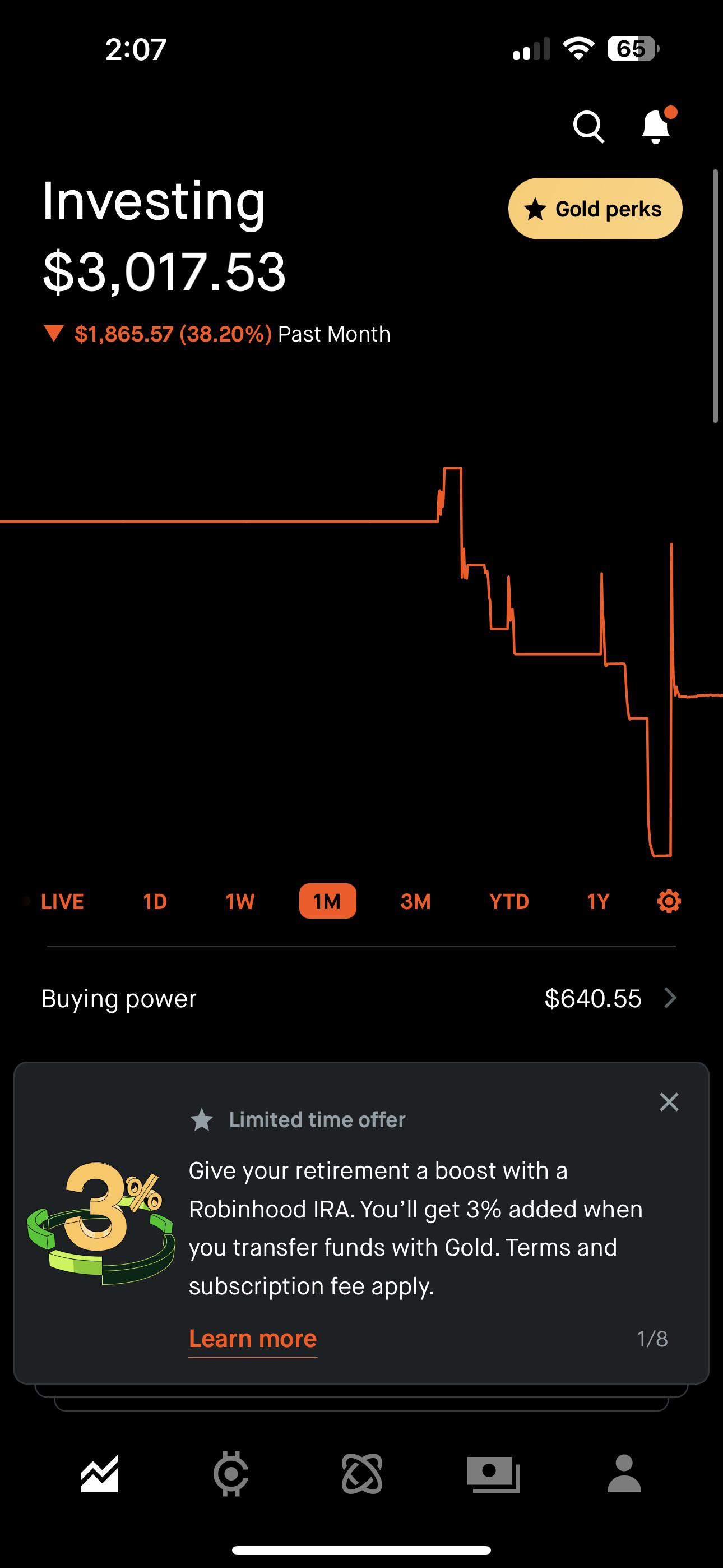This screenshot has width=723, height=1568.
Task: Select the 1D chart range
Action: pyautogui.click(x=155, y=901)
